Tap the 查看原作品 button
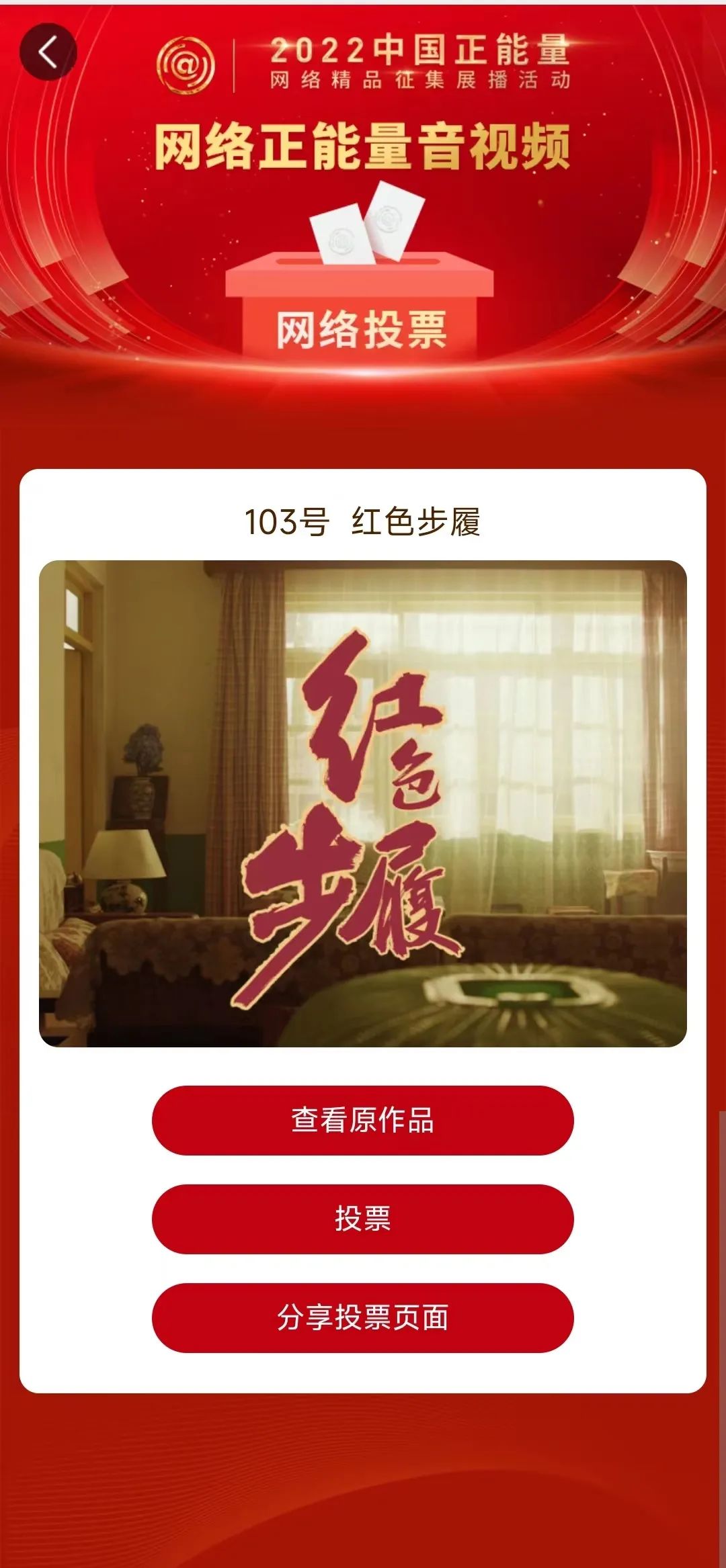The image size is (726, 1568). 362,1120
